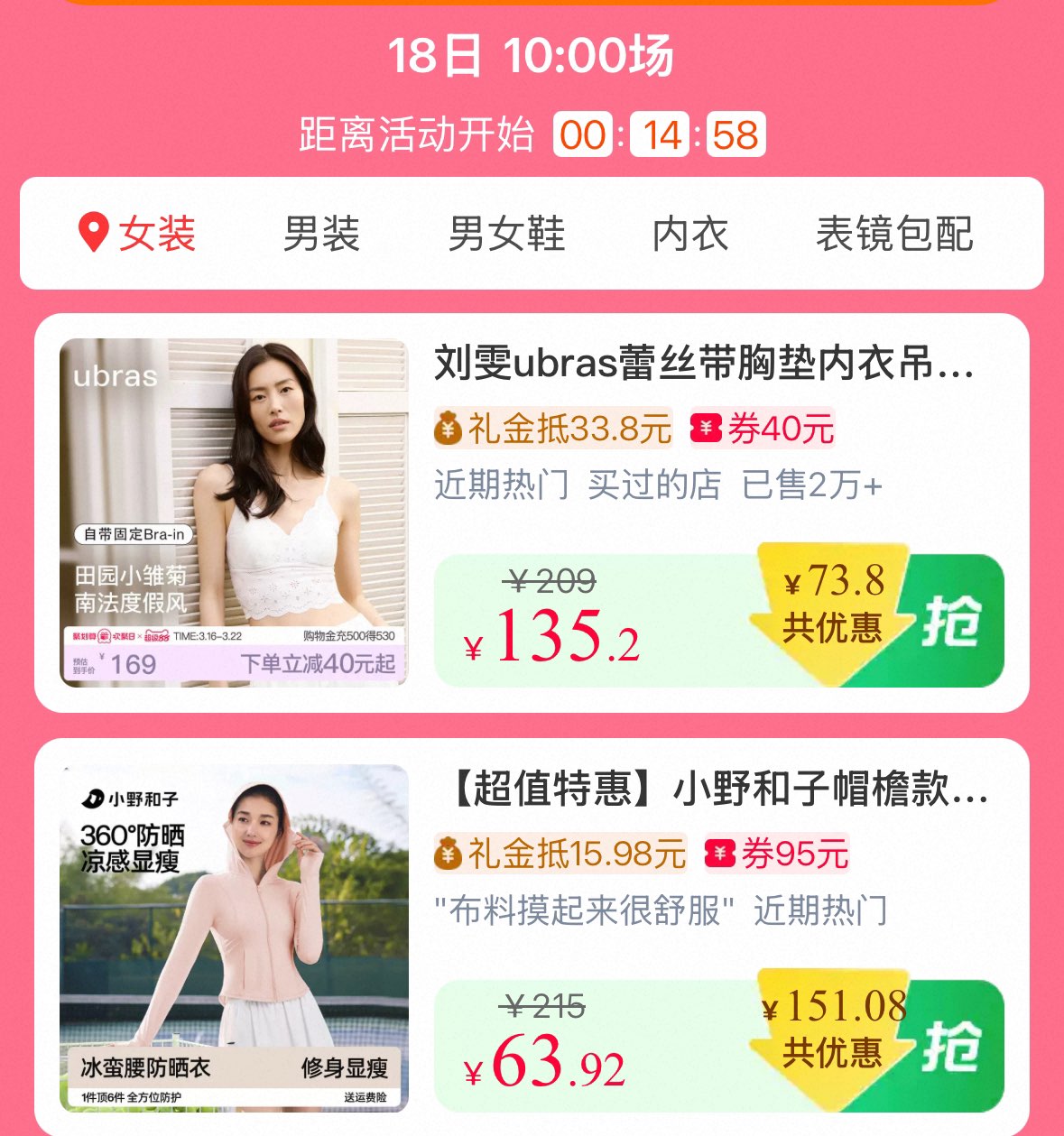Open the 小野和子 sun-protection jacket image
1064x1136 pixels.
(234, 937)
